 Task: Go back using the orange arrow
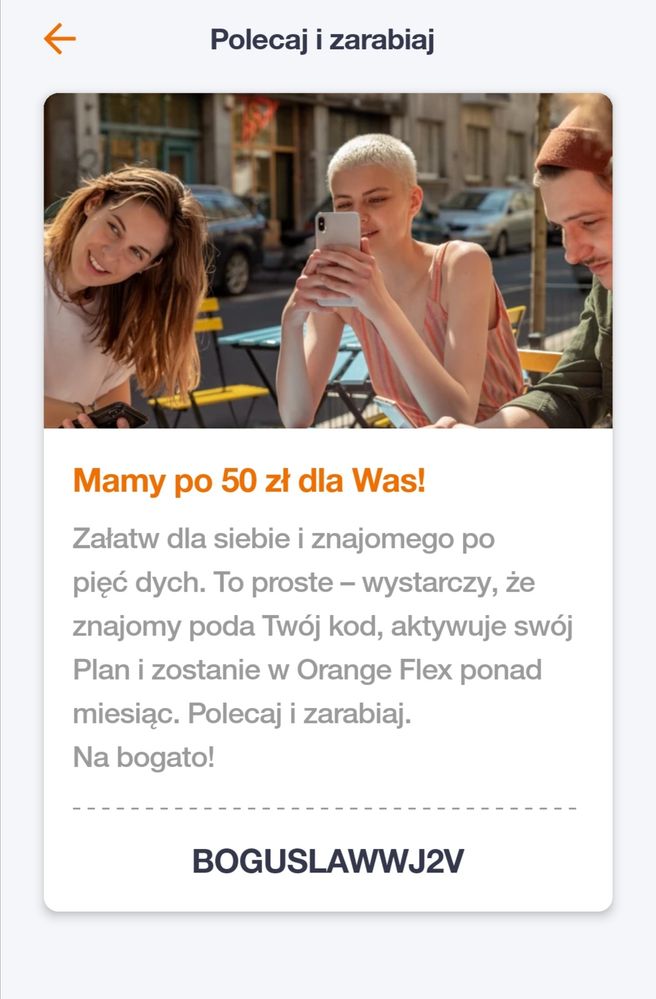pyautogui.click(x=59, y=39)
